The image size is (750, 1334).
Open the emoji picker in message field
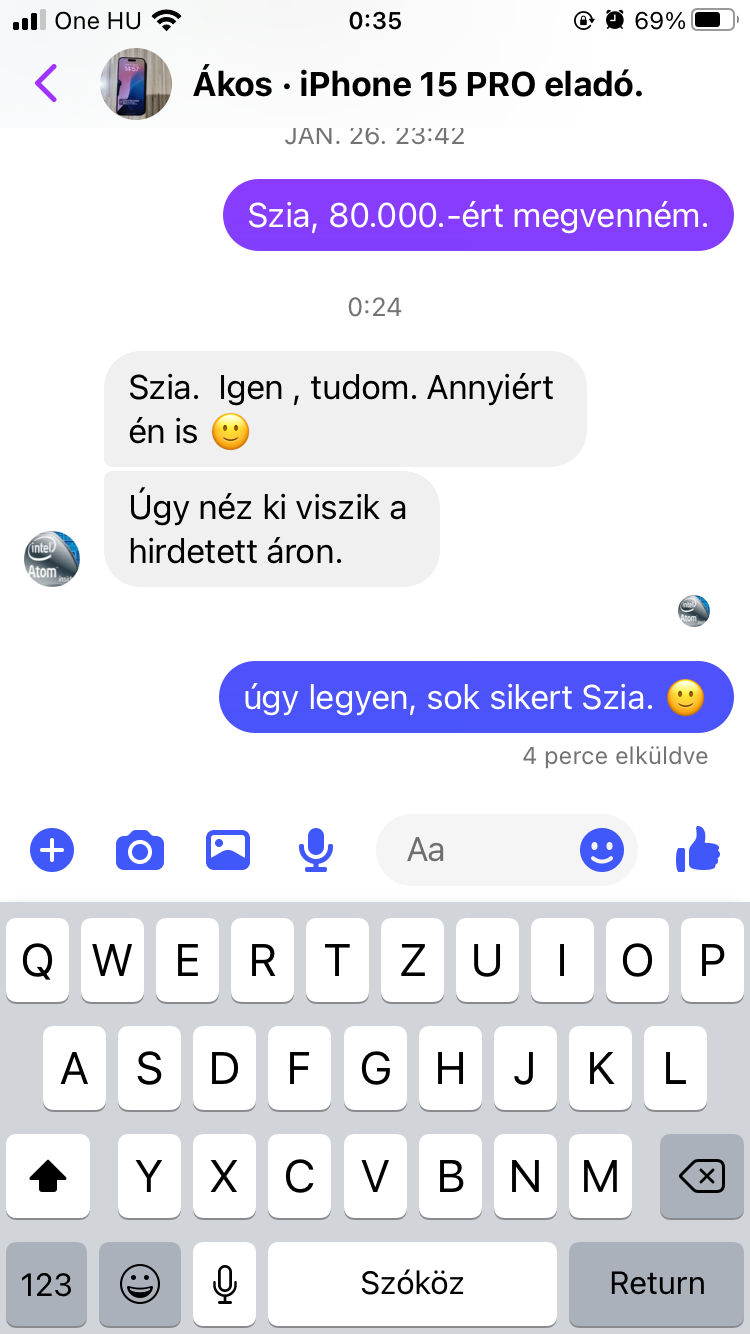click(x=602, y=851)
